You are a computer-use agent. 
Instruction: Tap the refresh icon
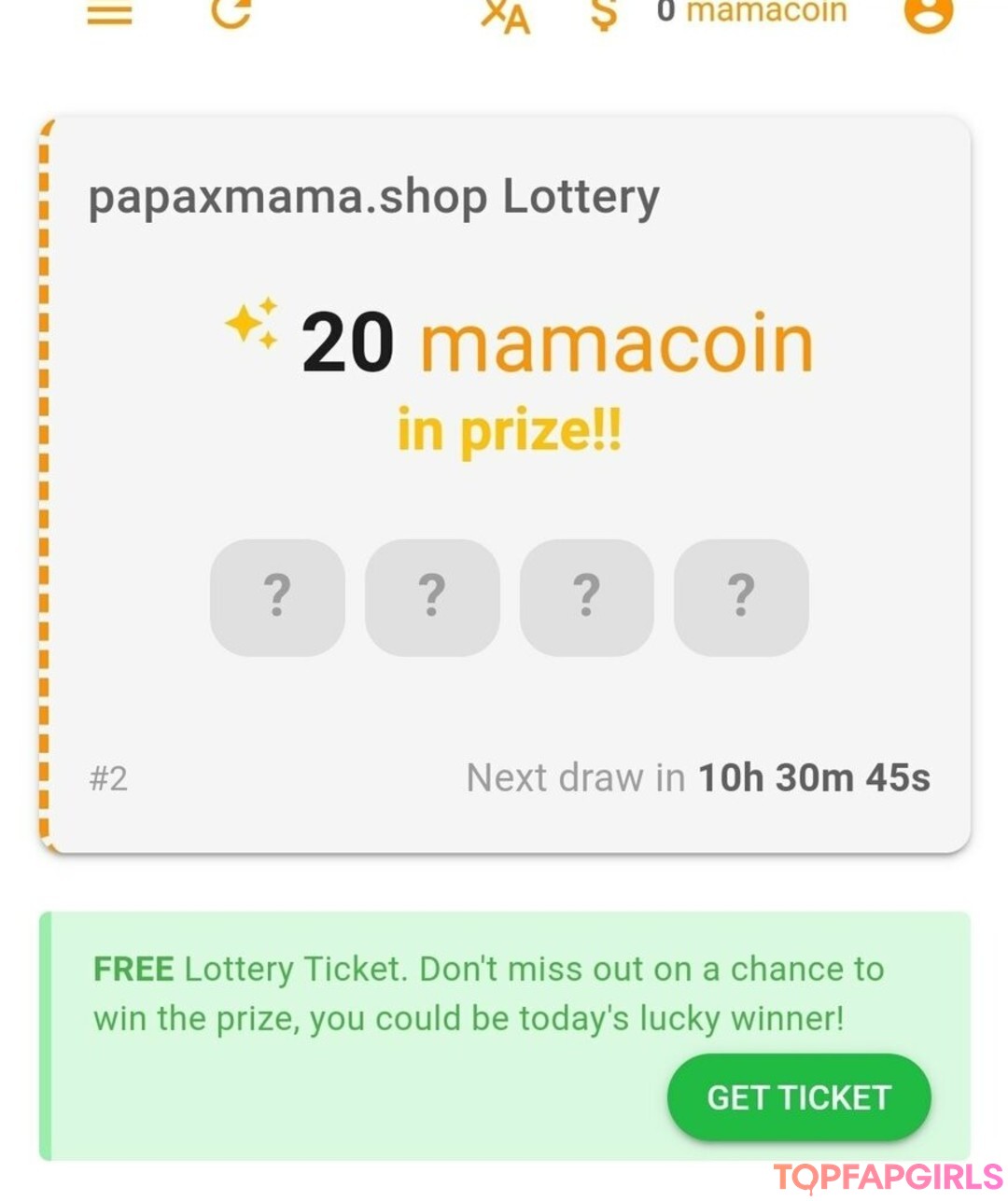[x=231, y=12]
